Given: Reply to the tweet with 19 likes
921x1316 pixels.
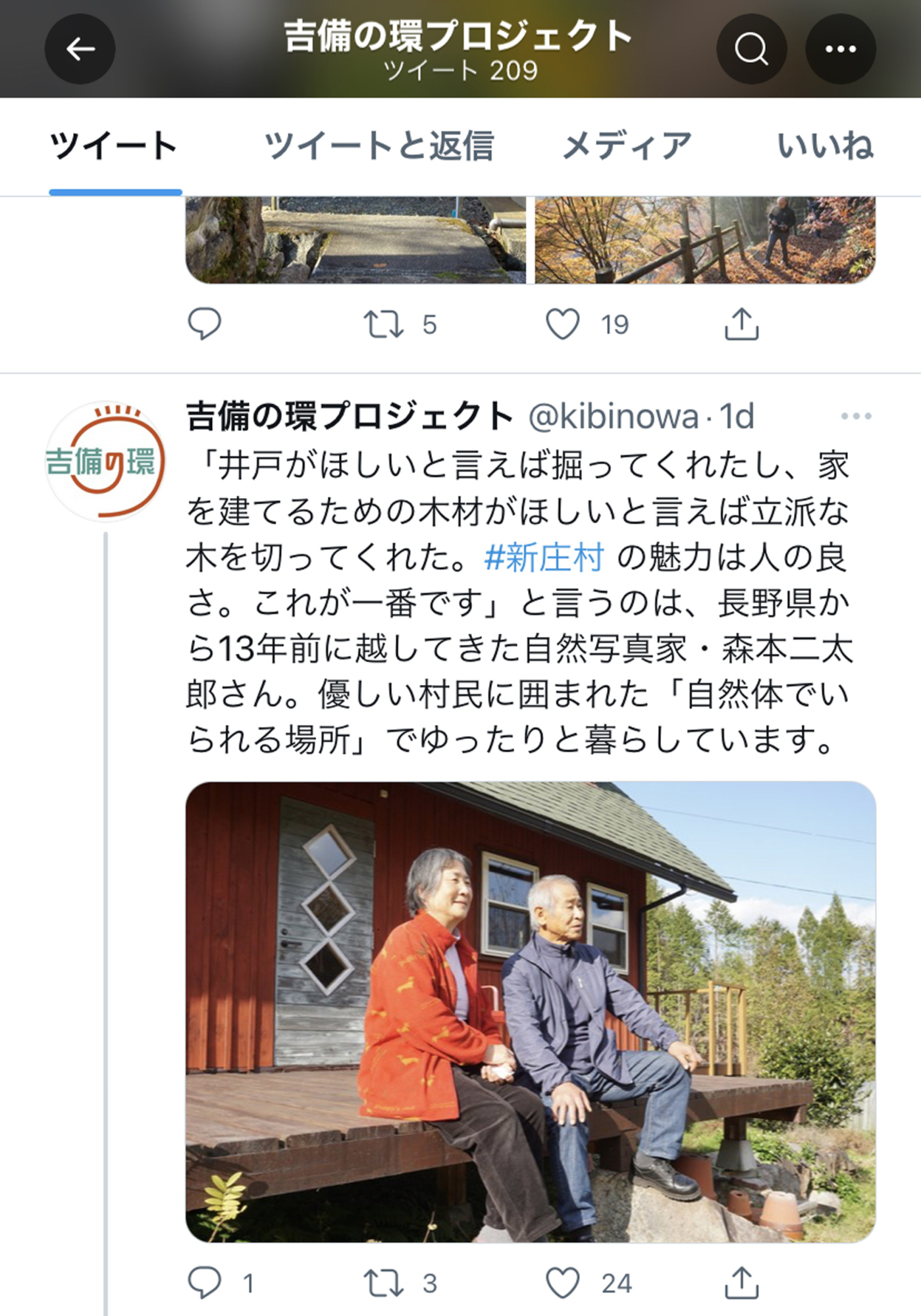Looking at the screenshot, I should (204, 324).
